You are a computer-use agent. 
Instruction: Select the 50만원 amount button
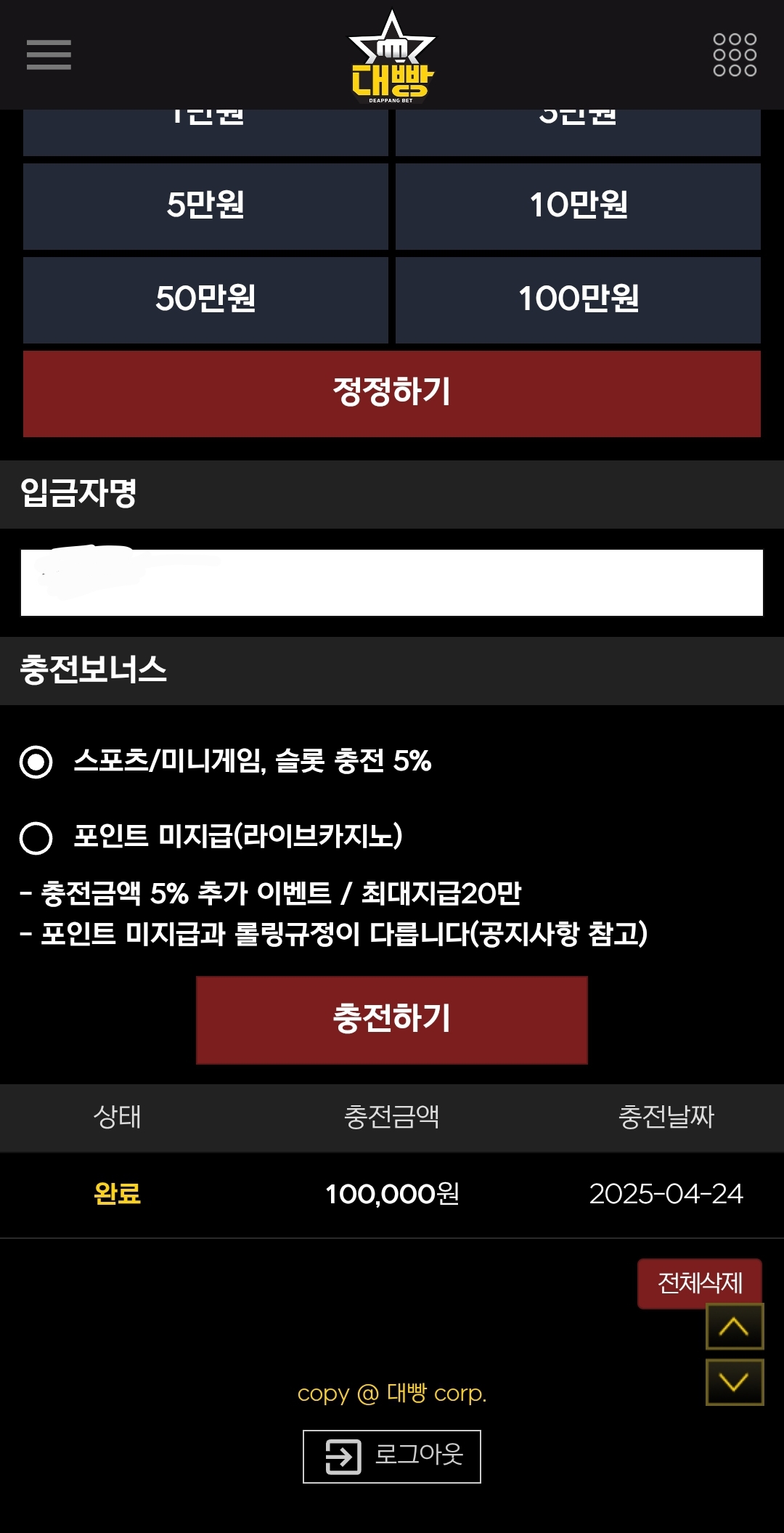tap(205, 300)
